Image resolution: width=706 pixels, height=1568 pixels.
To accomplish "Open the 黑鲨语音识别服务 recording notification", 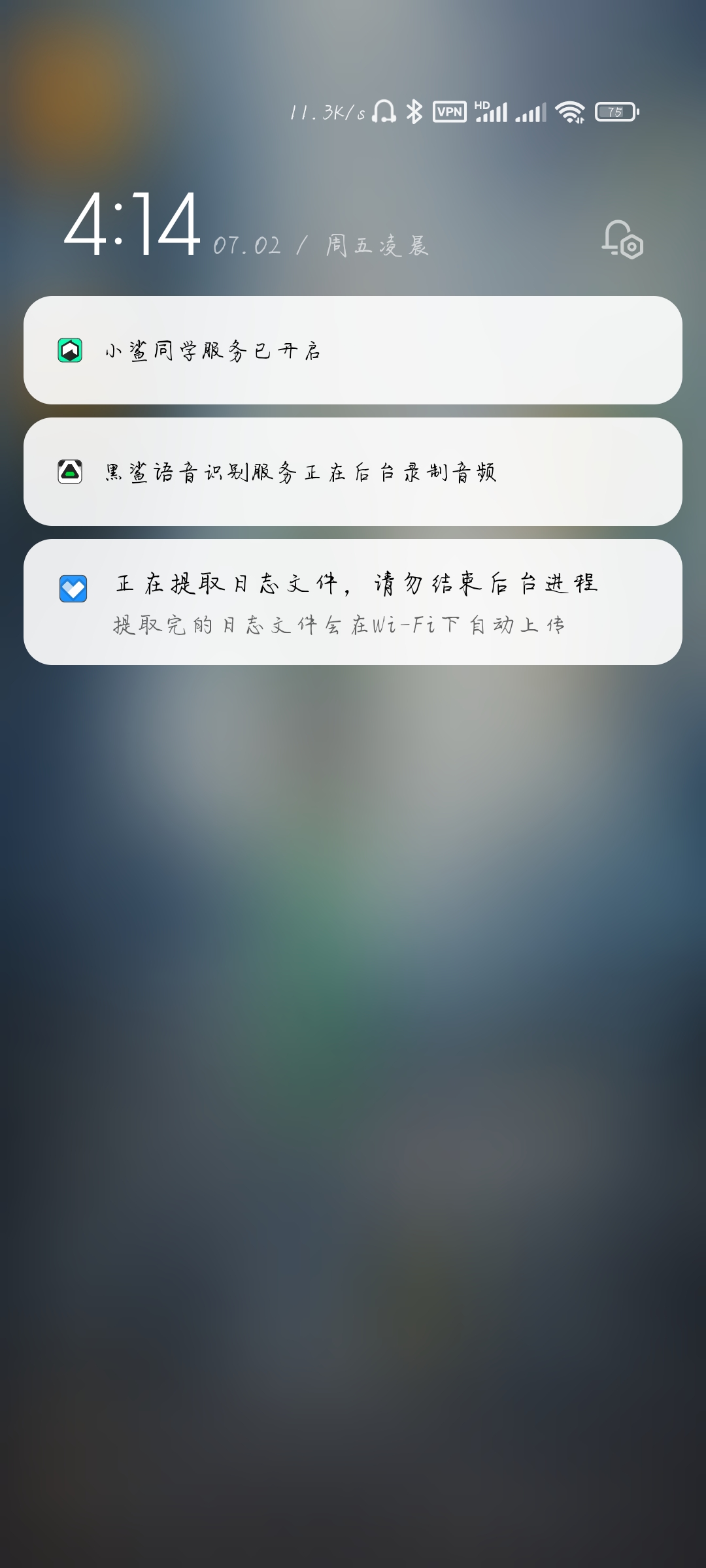I will [x=353, y=472].
